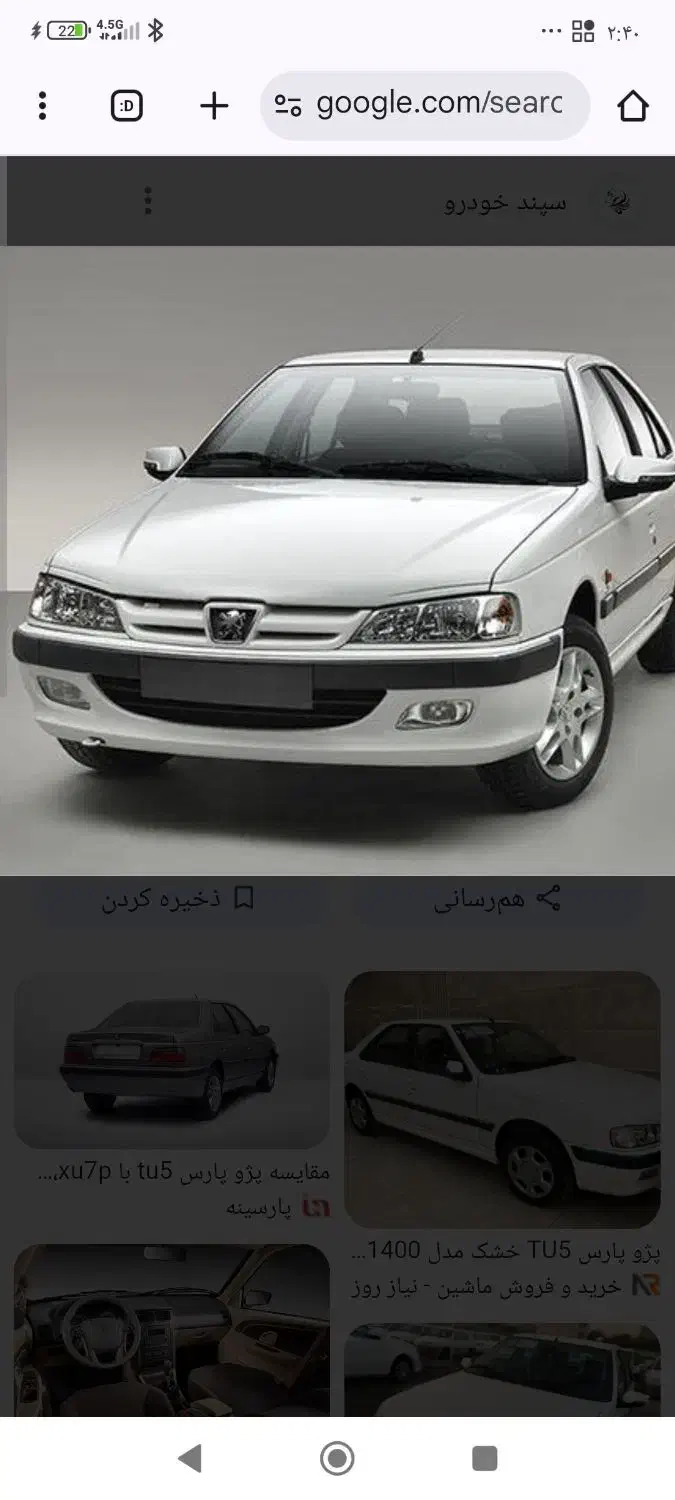Open the tab switcher
This screenshot has width=675, height=1500.
coord(127,106)
